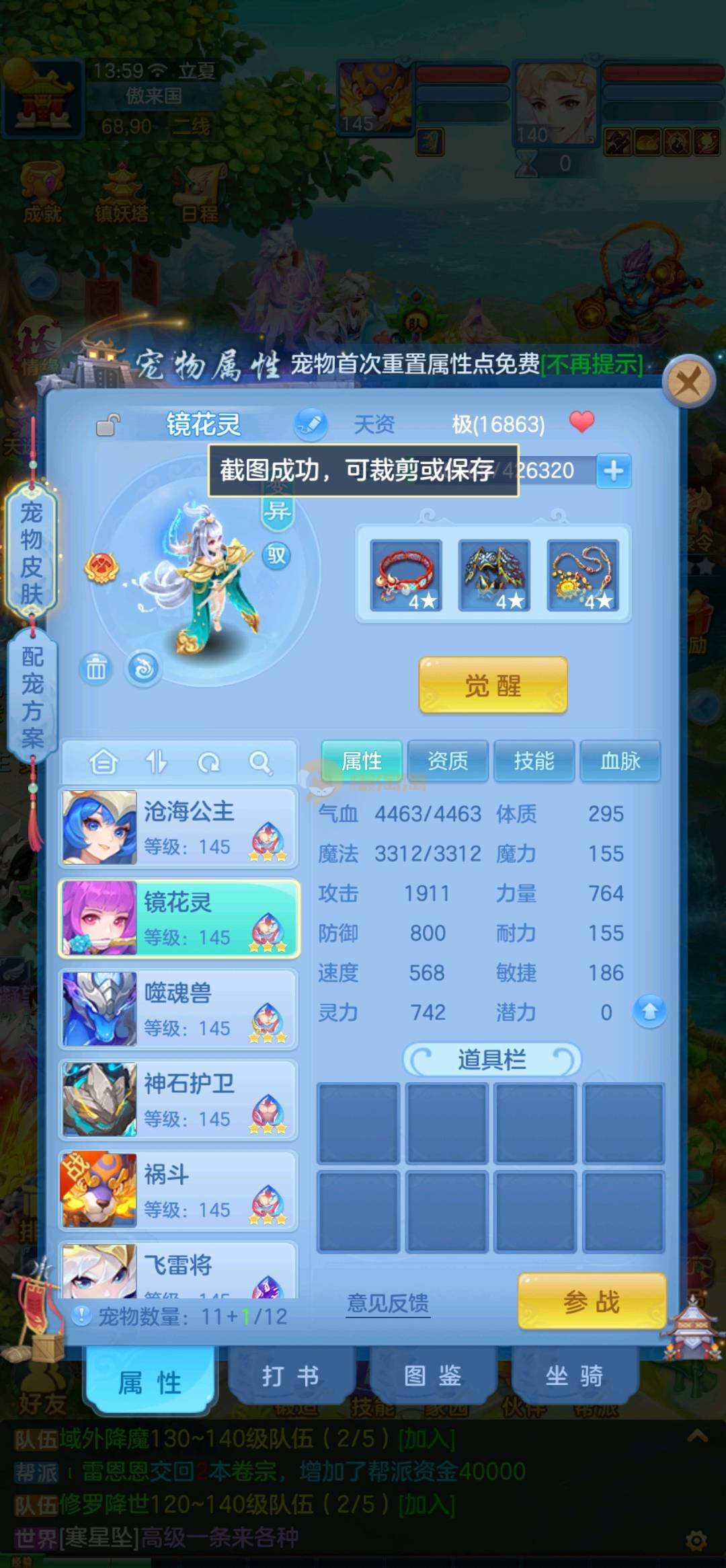
Task: Switch to the 技能 tab
Action: tap(534, 761)
